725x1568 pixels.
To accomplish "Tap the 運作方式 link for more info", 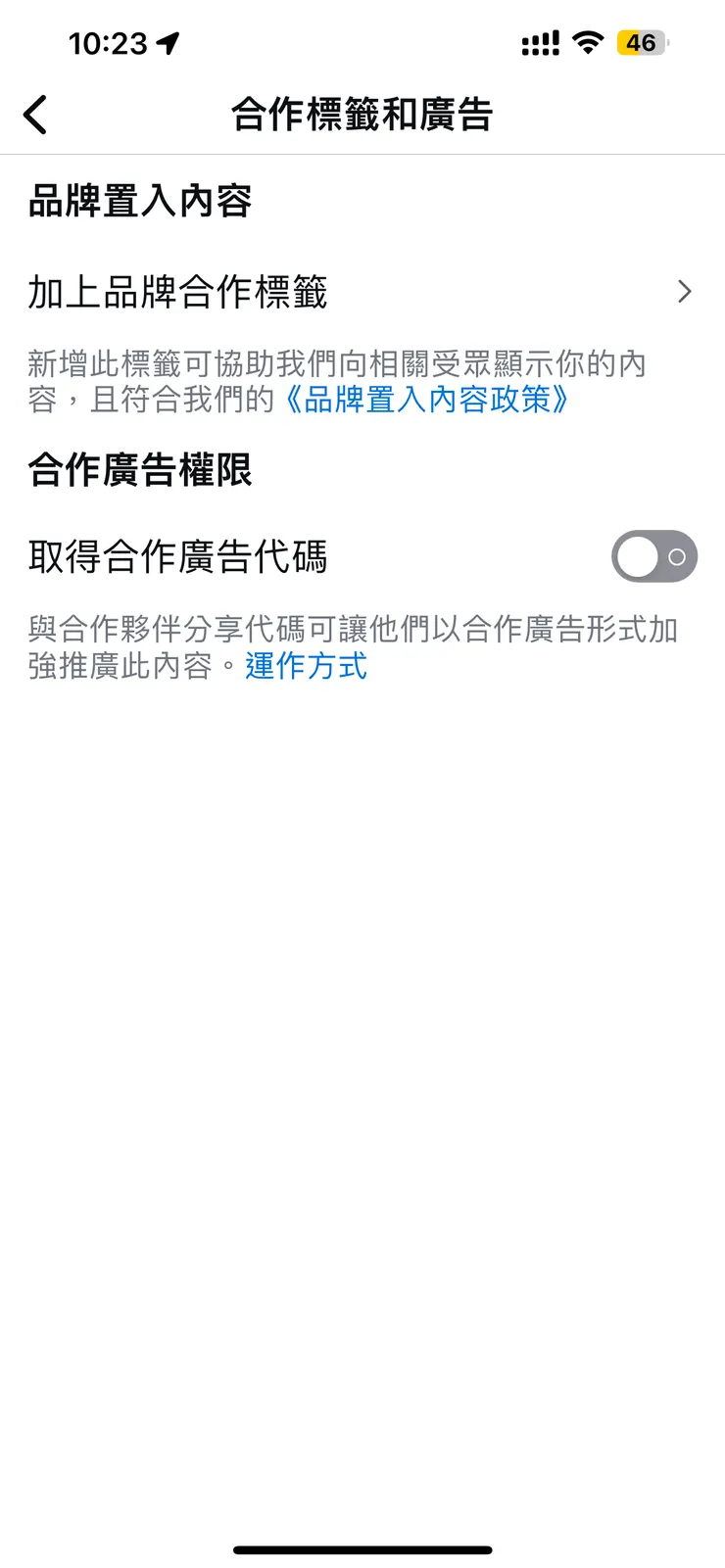I will click(x=308, y=666).
